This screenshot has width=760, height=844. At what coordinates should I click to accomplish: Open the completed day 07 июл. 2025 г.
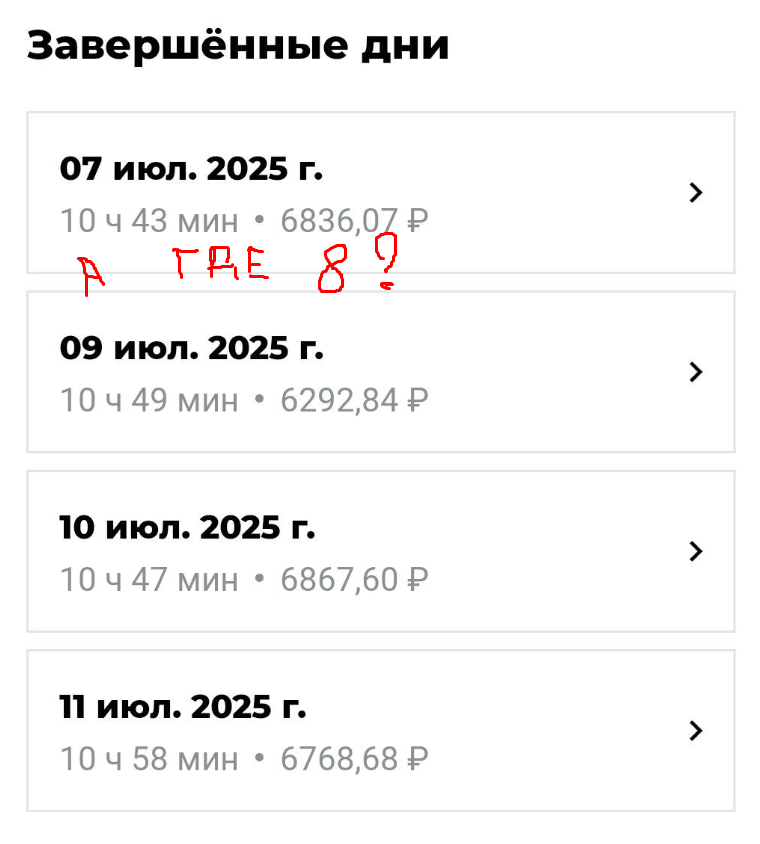point(380,192)
